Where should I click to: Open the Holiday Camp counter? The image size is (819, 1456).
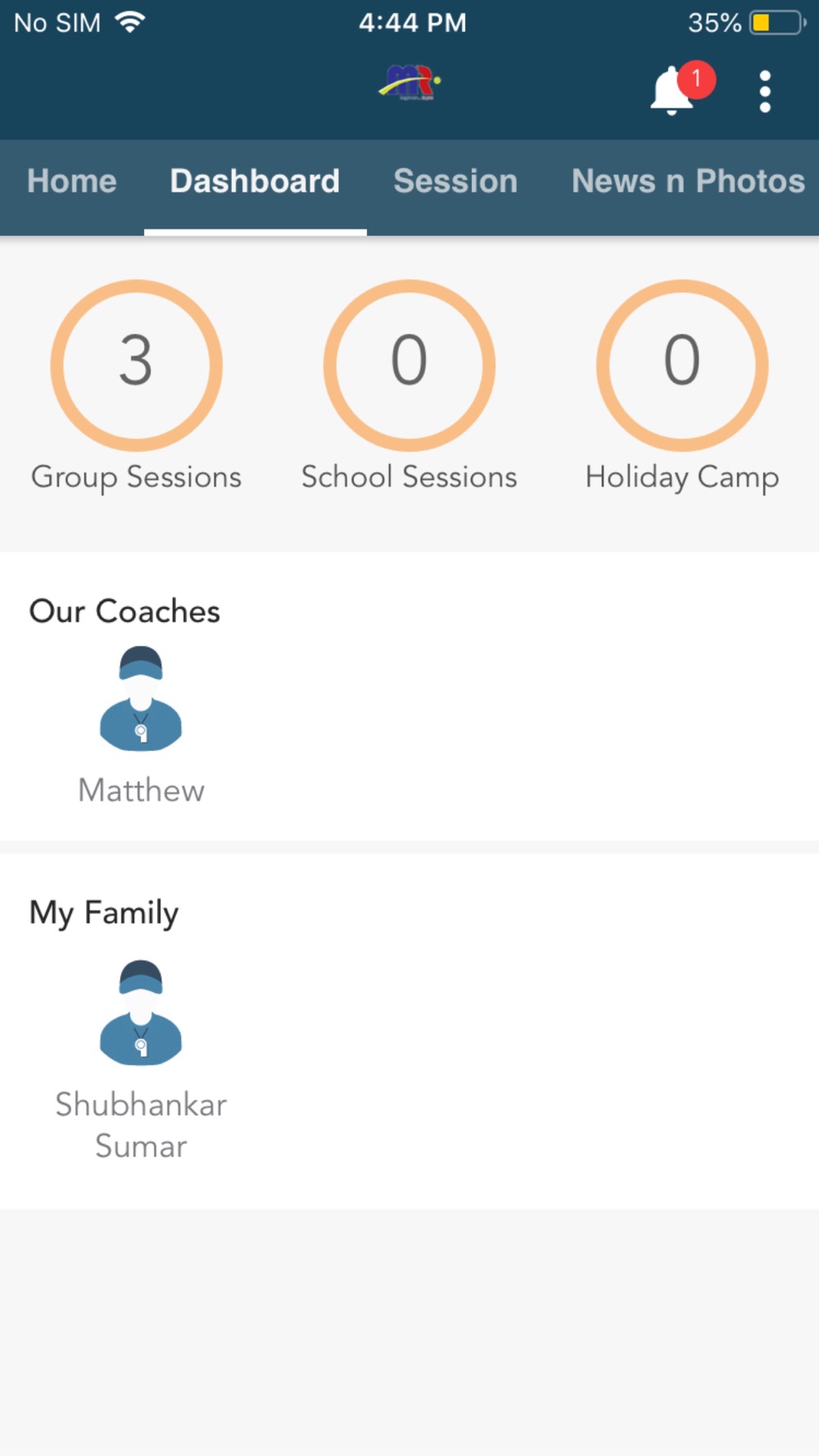tap(681, 387)
